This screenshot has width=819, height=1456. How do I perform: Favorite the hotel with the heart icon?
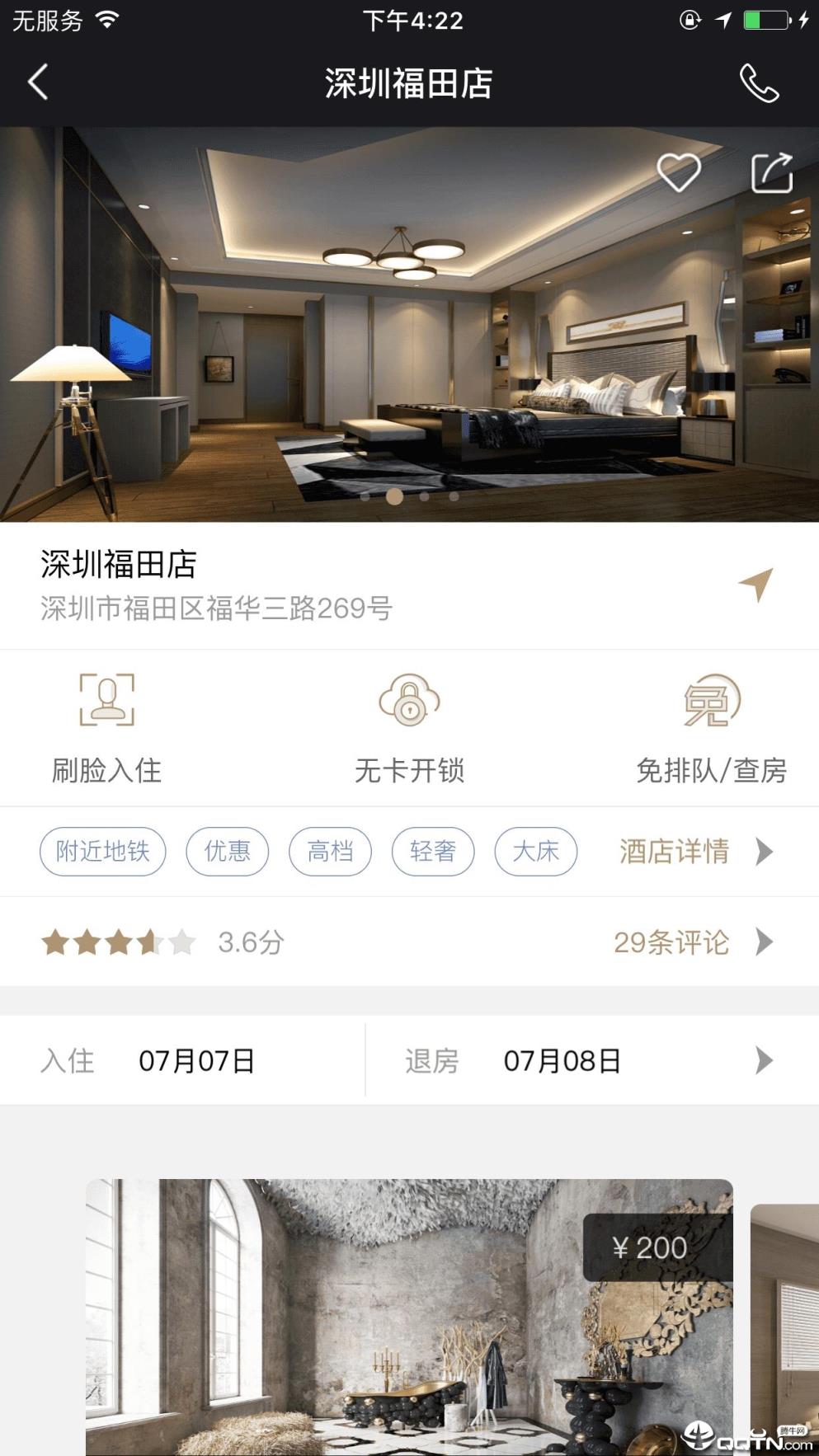pyautogui.click(x=679, y=171)
